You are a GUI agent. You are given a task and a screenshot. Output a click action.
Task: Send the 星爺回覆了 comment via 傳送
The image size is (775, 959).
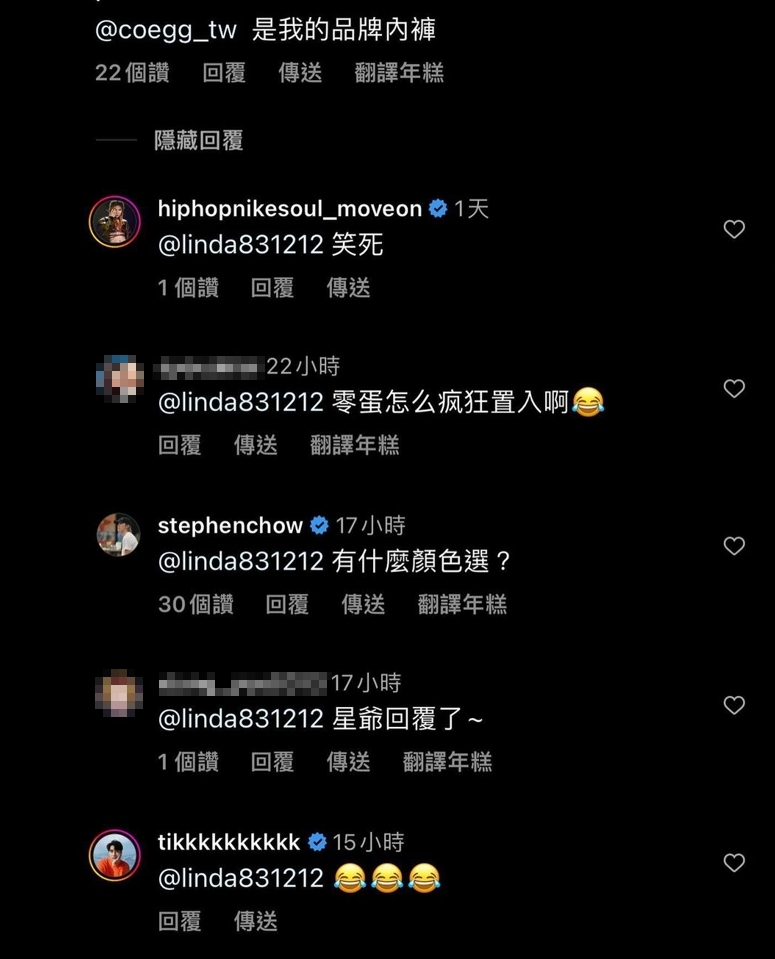tap(348, 762)
